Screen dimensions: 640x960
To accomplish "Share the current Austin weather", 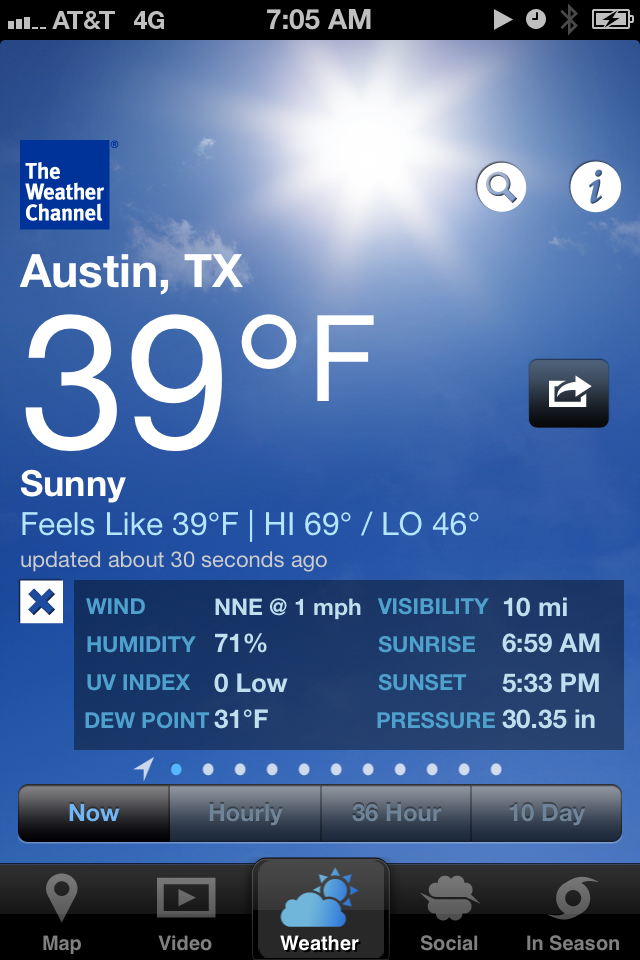I will point(568,393).
